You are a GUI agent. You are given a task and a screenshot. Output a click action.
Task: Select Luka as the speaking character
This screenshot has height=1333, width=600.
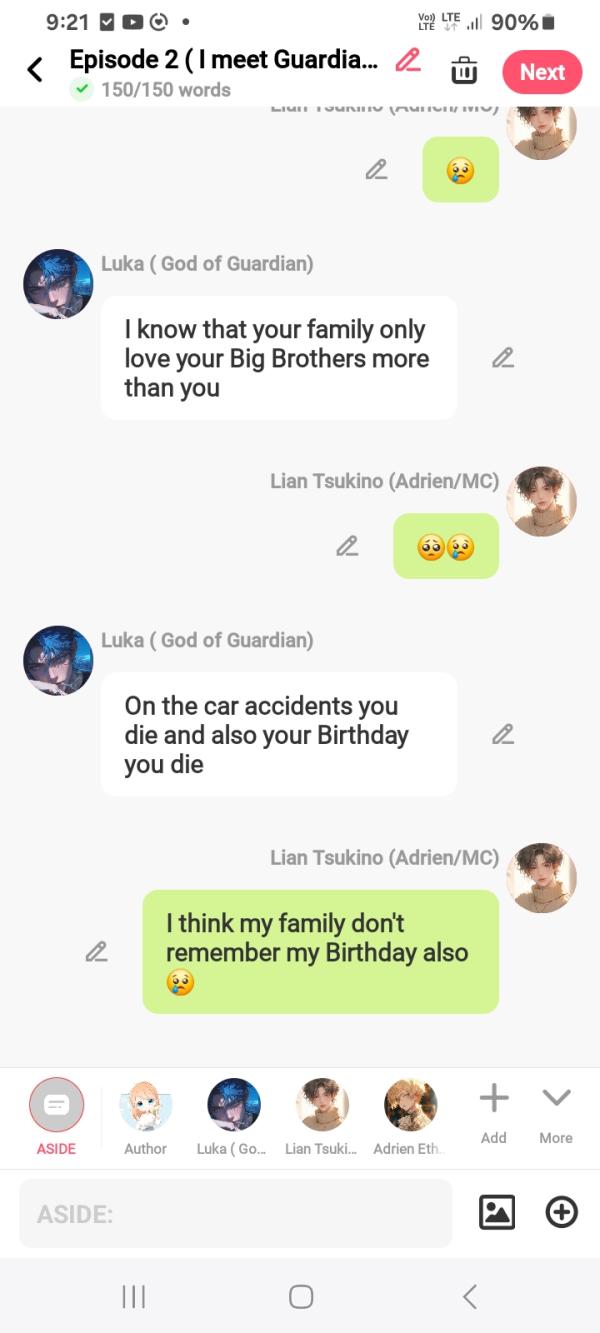point(232,1115)
